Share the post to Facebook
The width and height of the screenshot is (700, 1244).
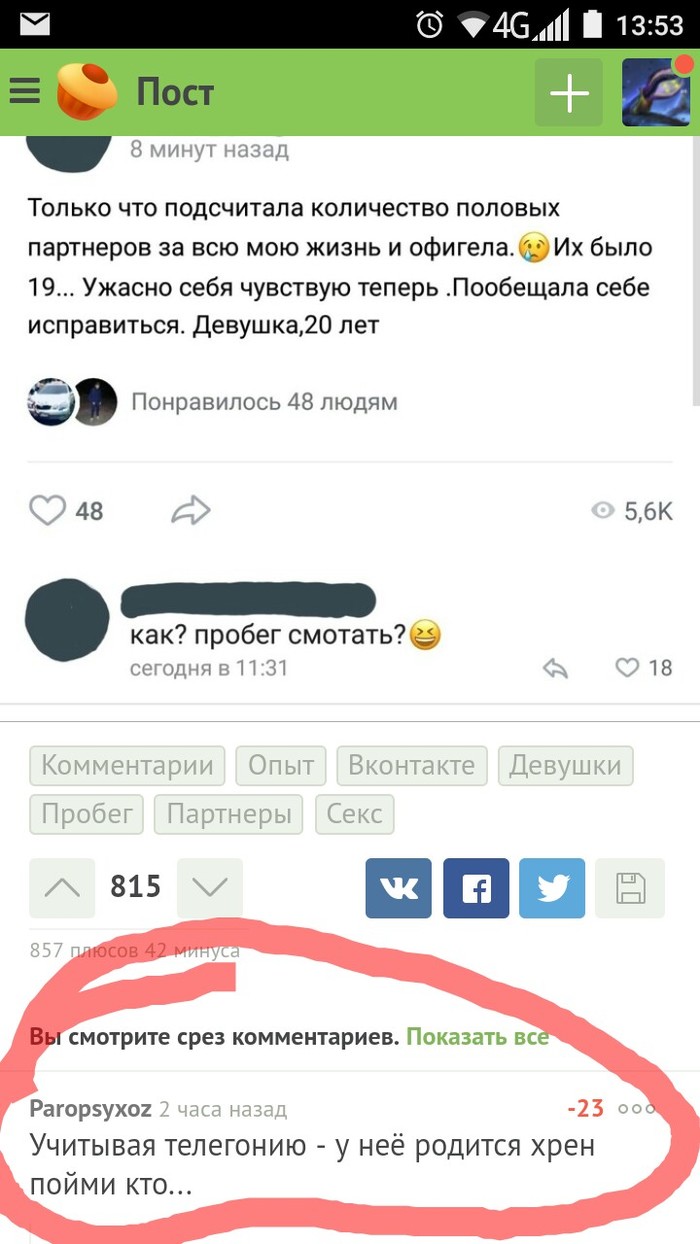[x=476, y=888]
